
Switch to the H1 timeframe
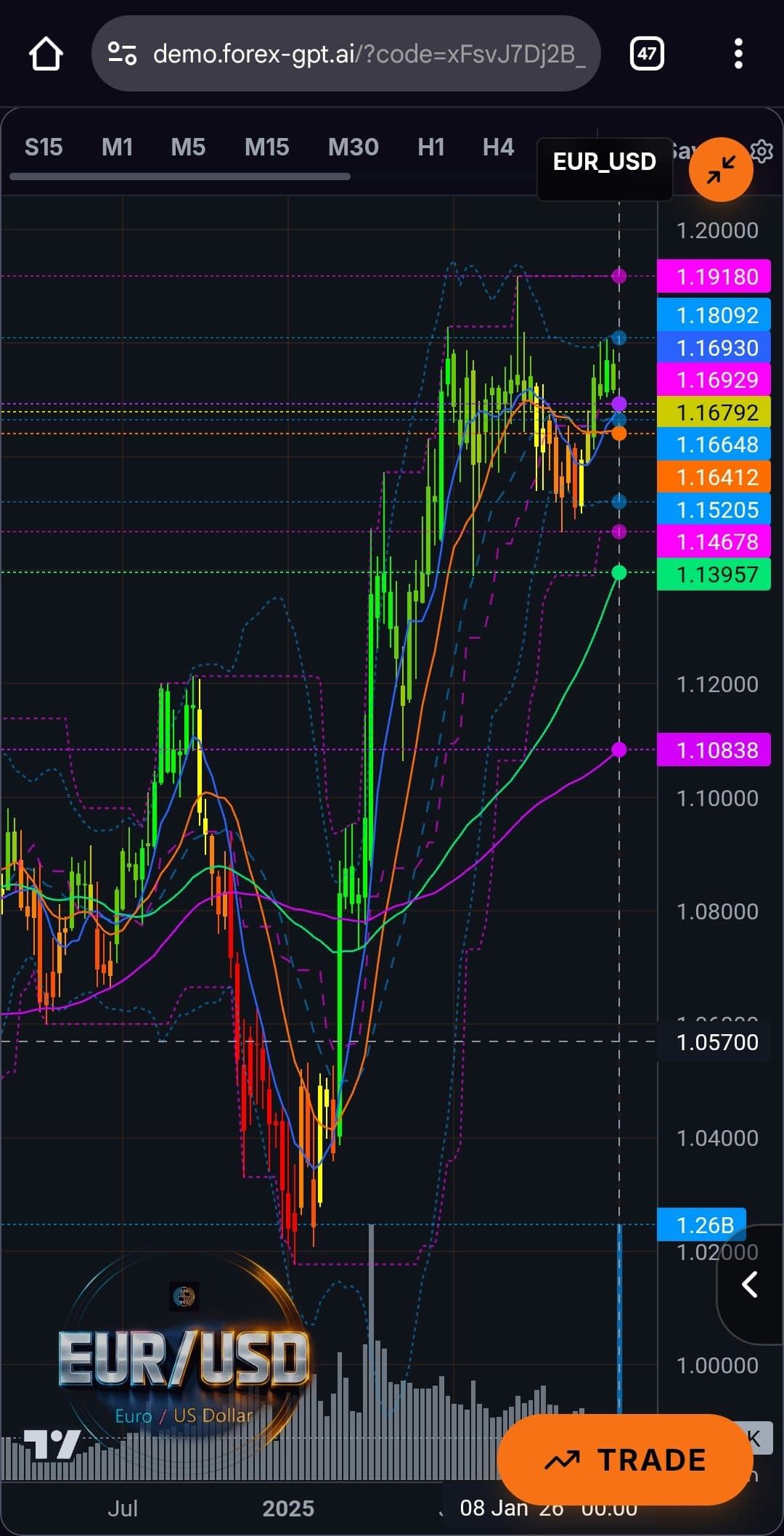pyautogui.click(x=430, y=147)
